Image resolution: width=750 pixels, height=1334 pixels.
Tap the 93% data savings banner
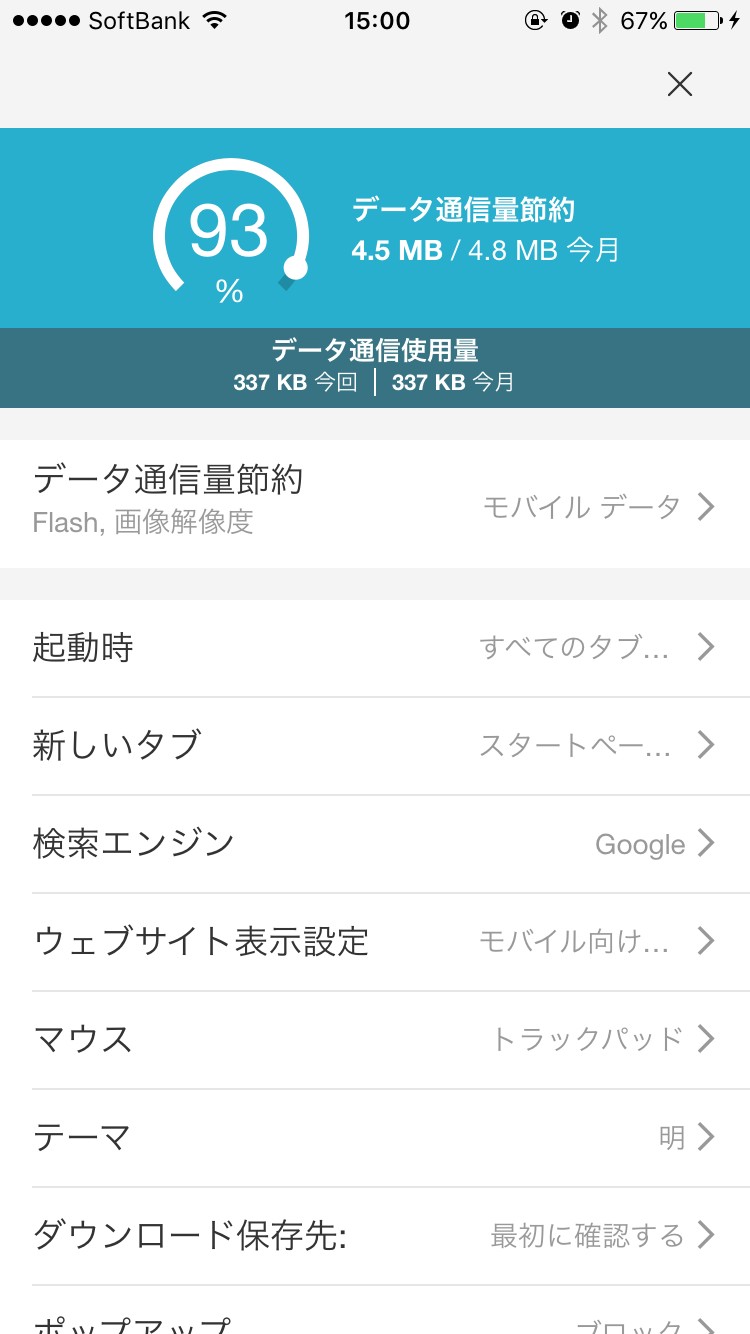point(375,228)
